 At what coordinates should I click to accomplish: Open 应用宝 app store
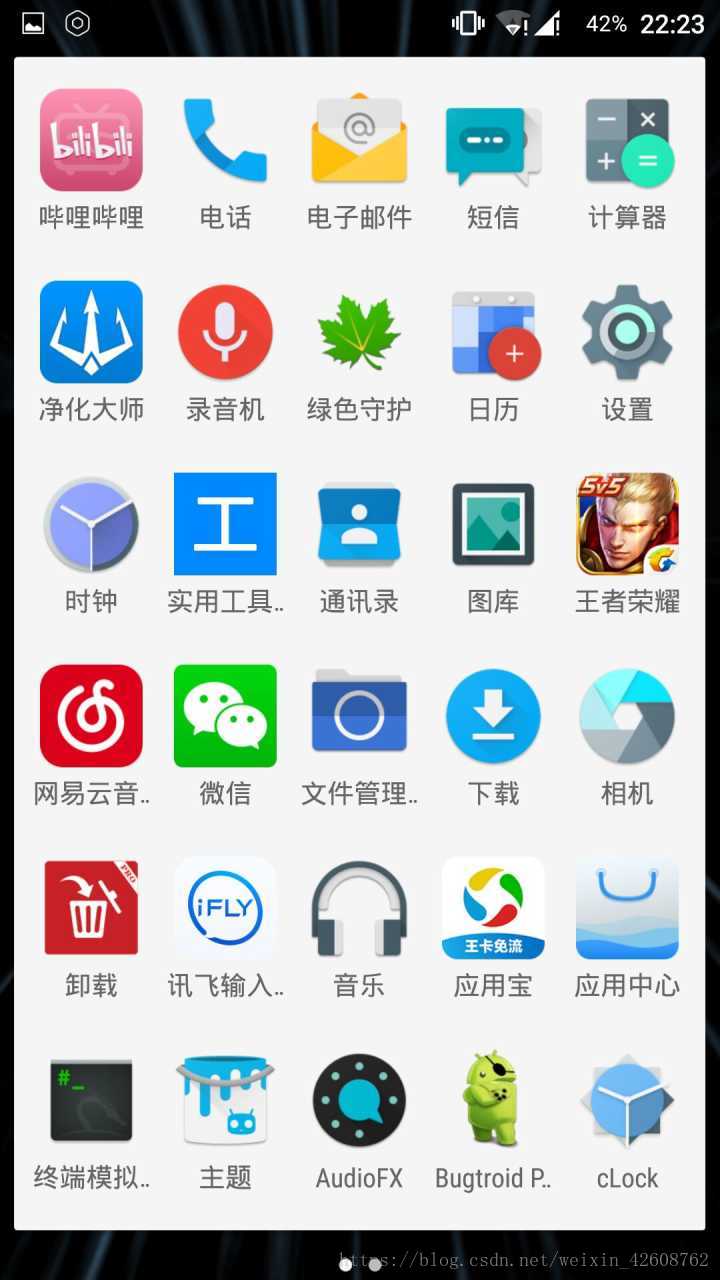pos(493,908)
